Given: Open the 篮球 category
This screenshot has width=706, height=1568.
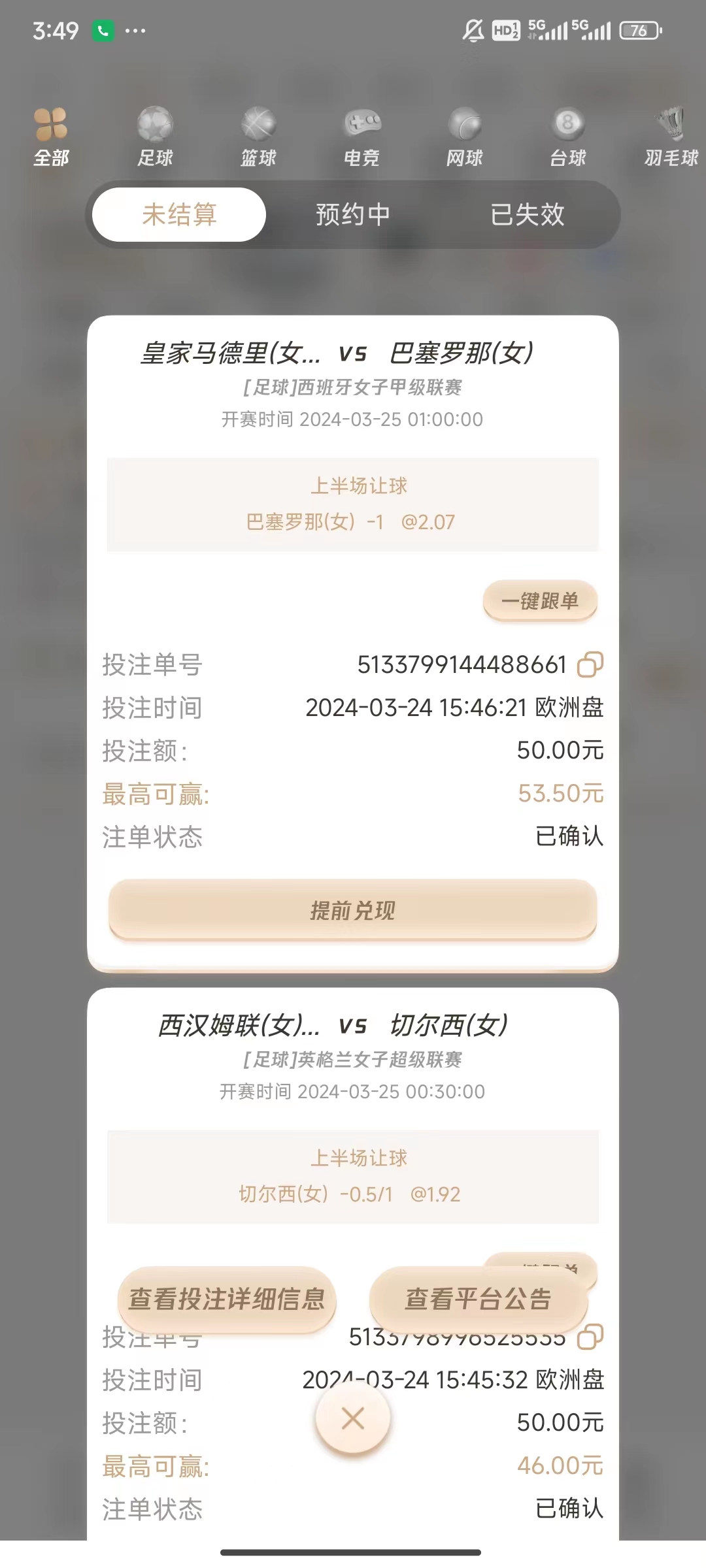Looking at the screenshot, I should 258,137.
